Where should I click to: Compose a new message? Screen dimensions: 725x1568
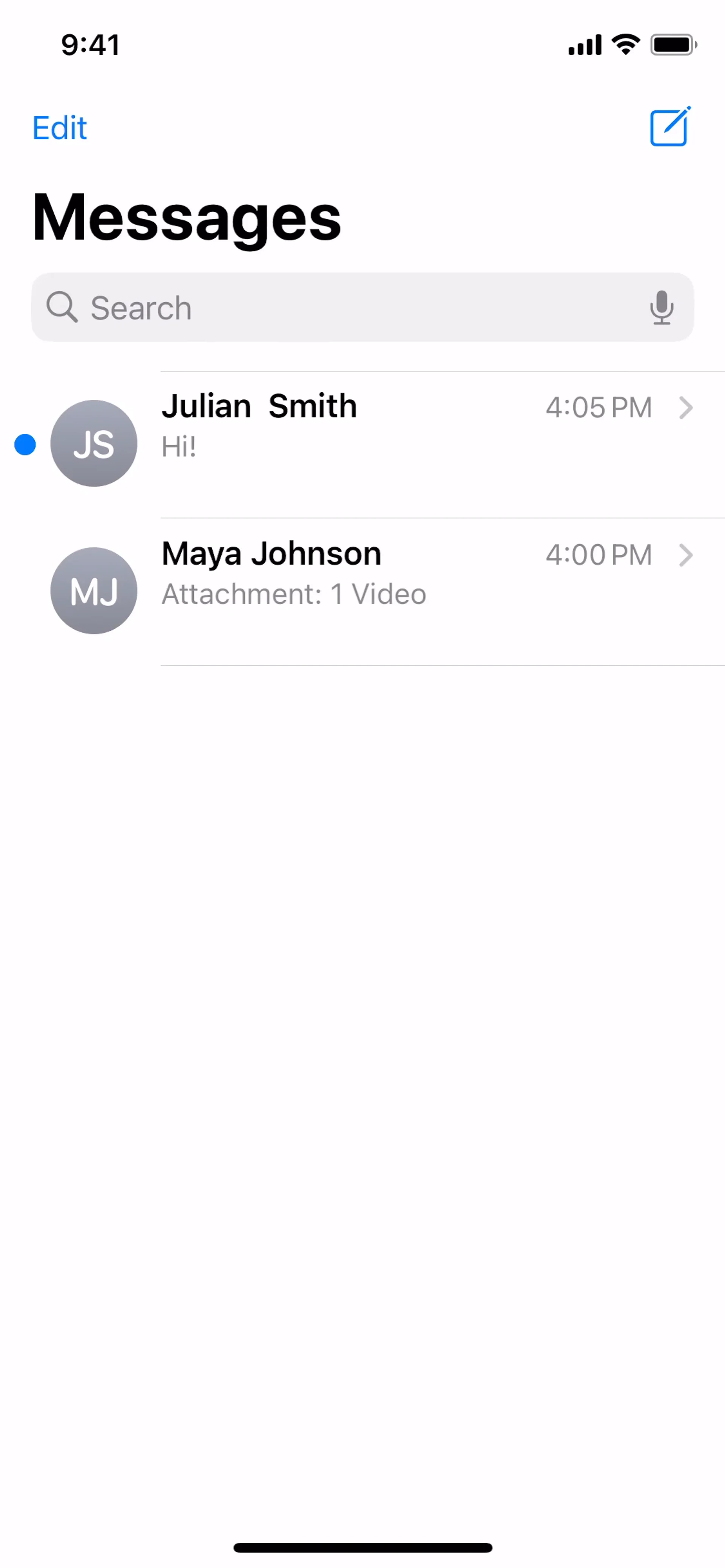click(669, 127)
